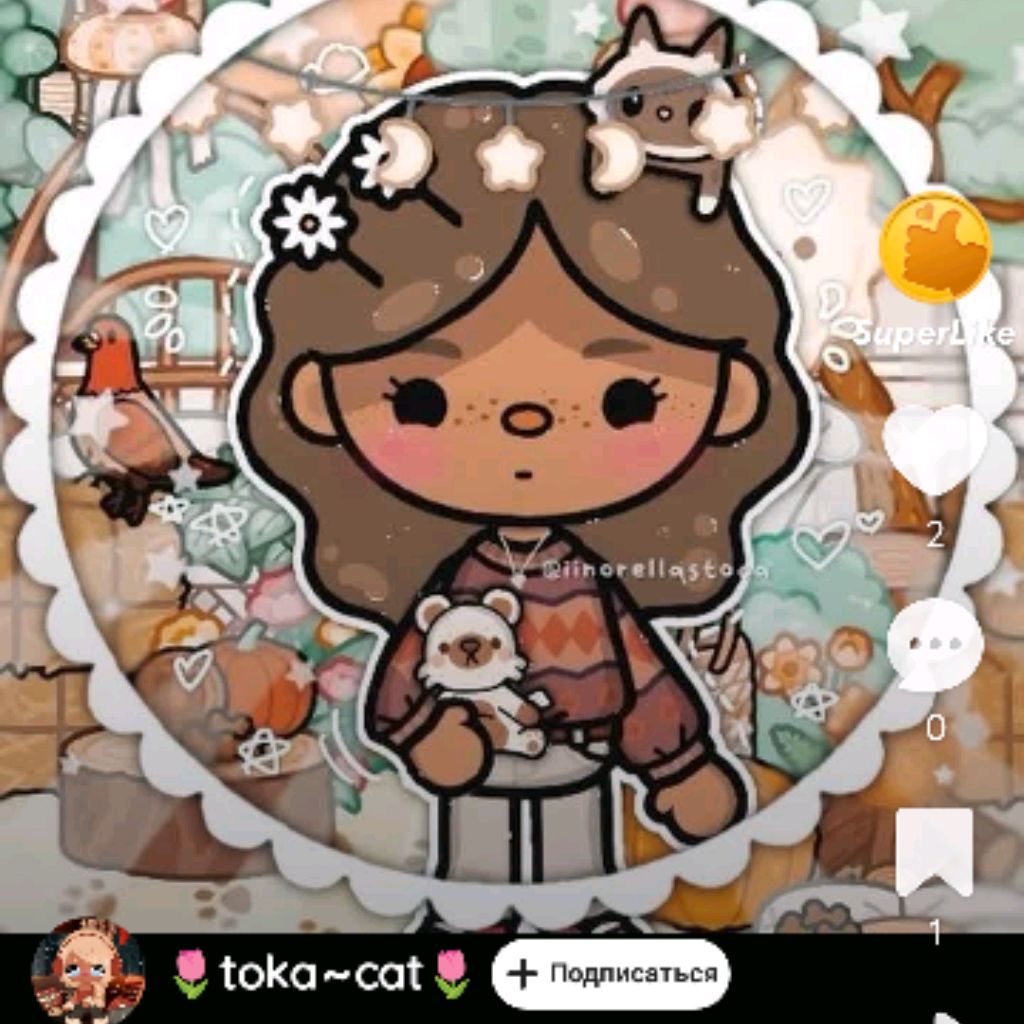Open the toka~cat profile avatar
This screenshot has height=1024, width=1024.
88,971
